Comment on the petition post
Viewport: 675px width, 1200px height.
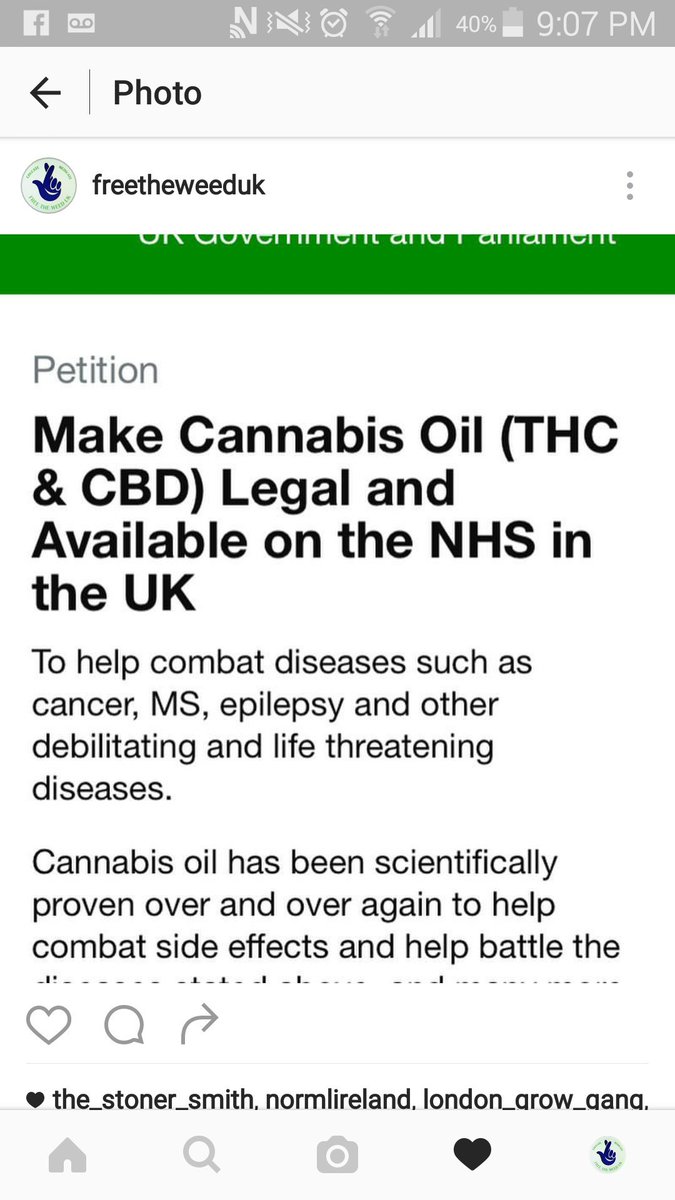tap(124, 1024)
